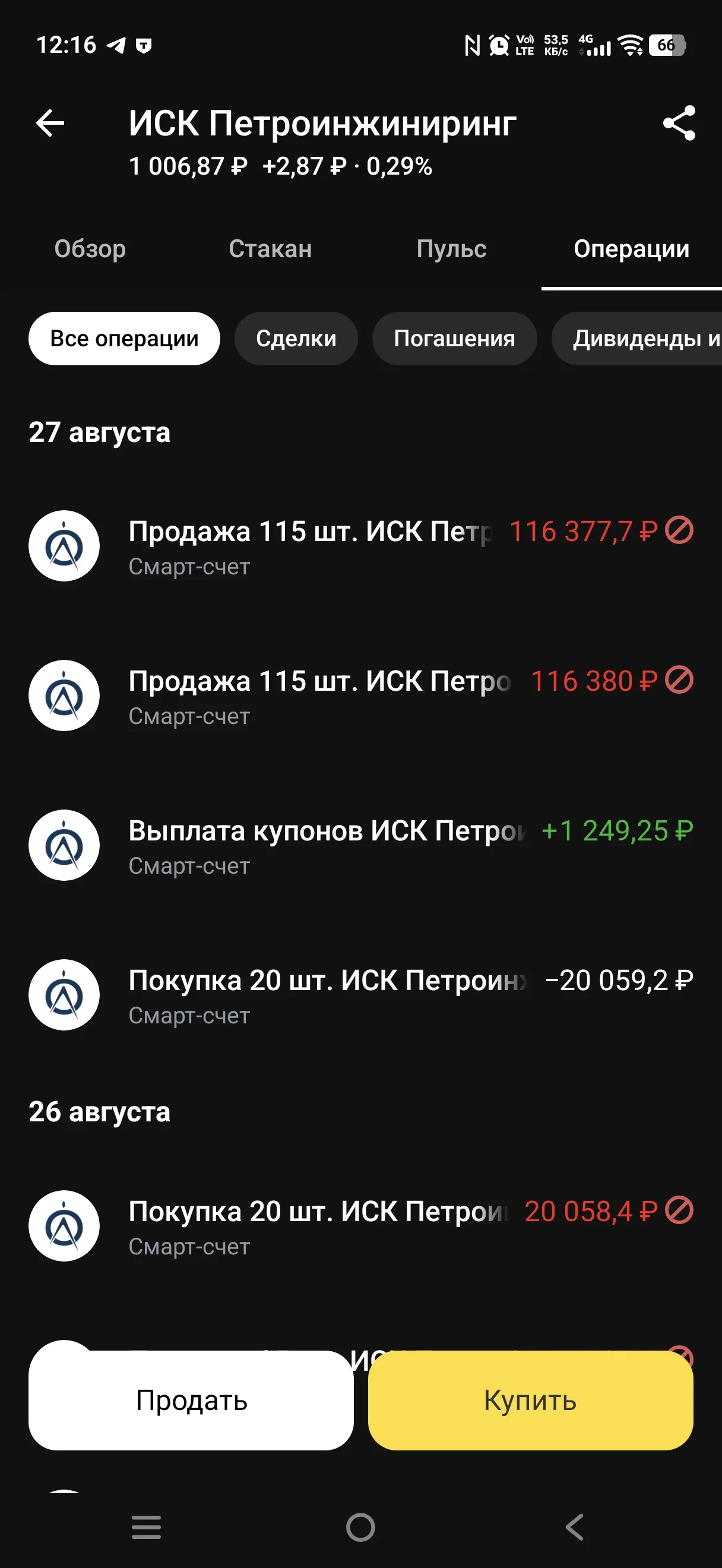Open the cancelled sale for 116 380 ₽
Screen dimensions: 722x1568
360,696
